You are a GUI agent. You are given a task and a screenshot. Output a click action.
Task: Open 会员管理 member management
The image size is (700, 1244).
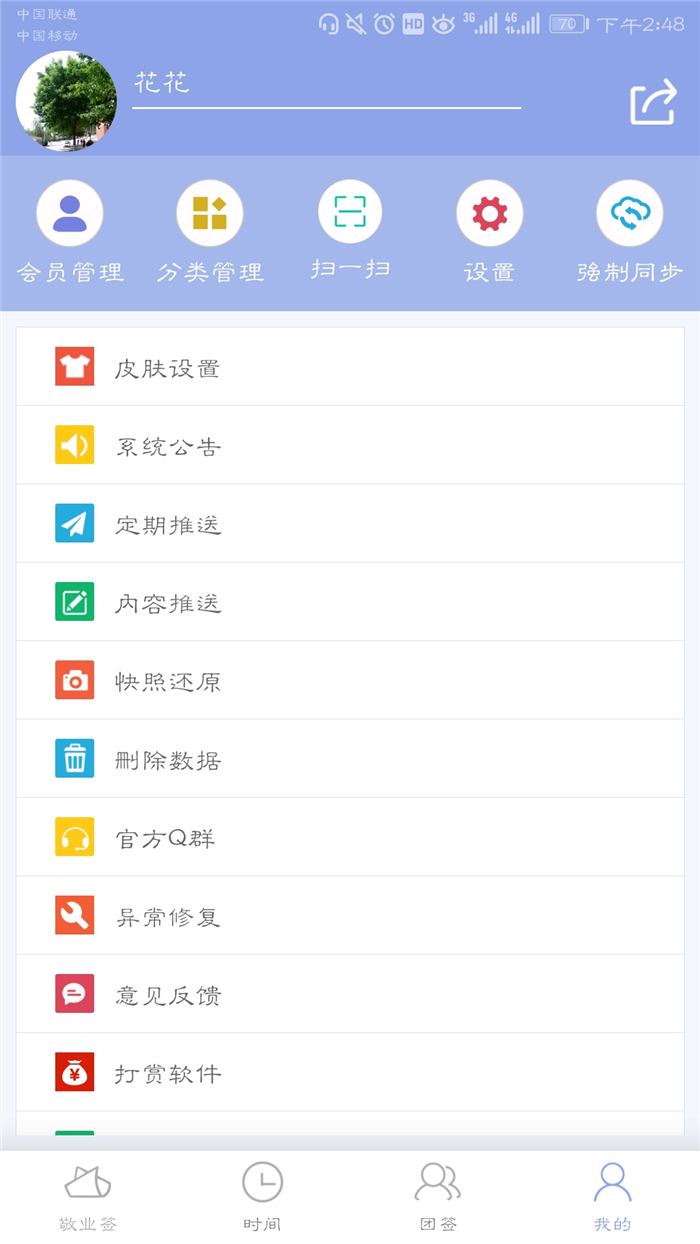pyautogui.click(x=70, y=232)
